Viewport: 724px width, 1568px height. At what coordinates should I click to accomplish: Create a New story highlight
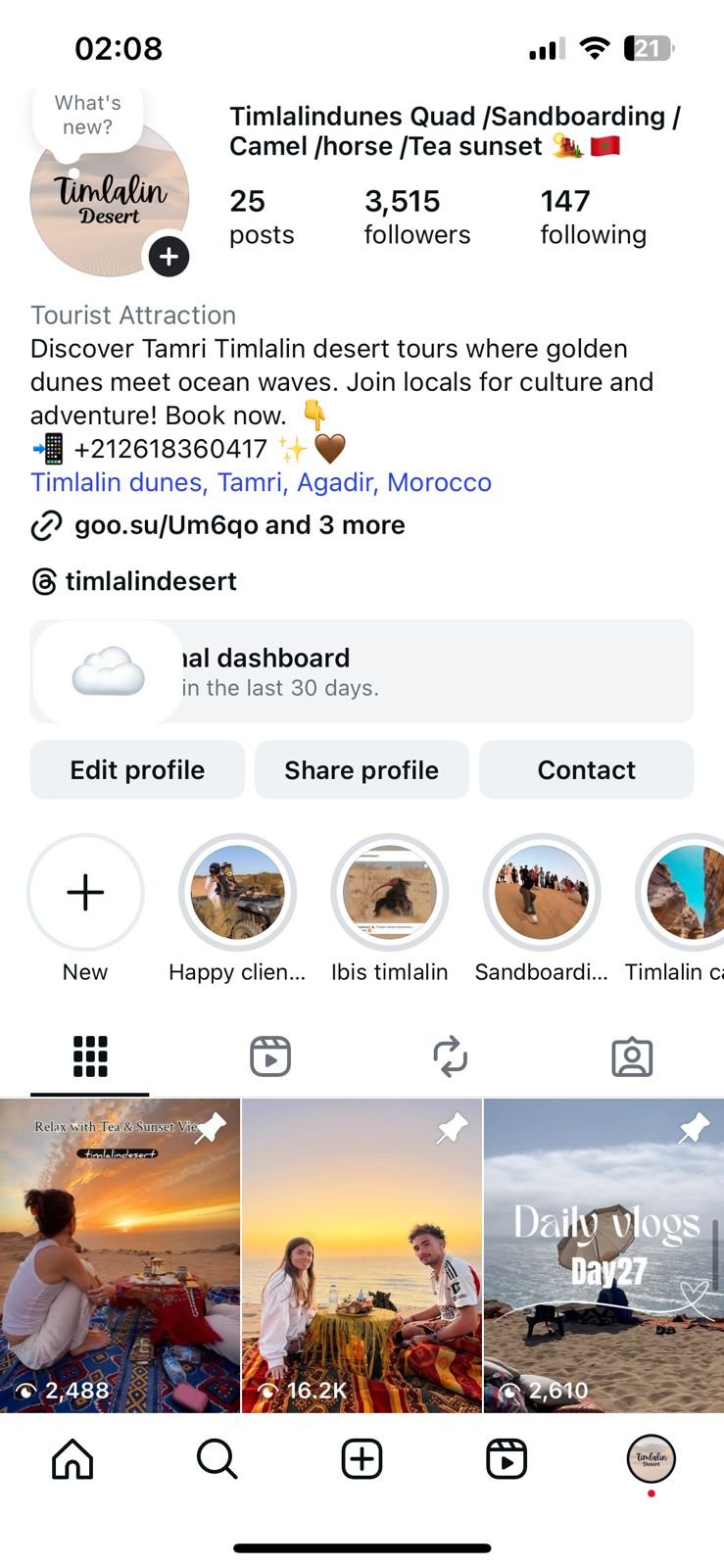85,893
